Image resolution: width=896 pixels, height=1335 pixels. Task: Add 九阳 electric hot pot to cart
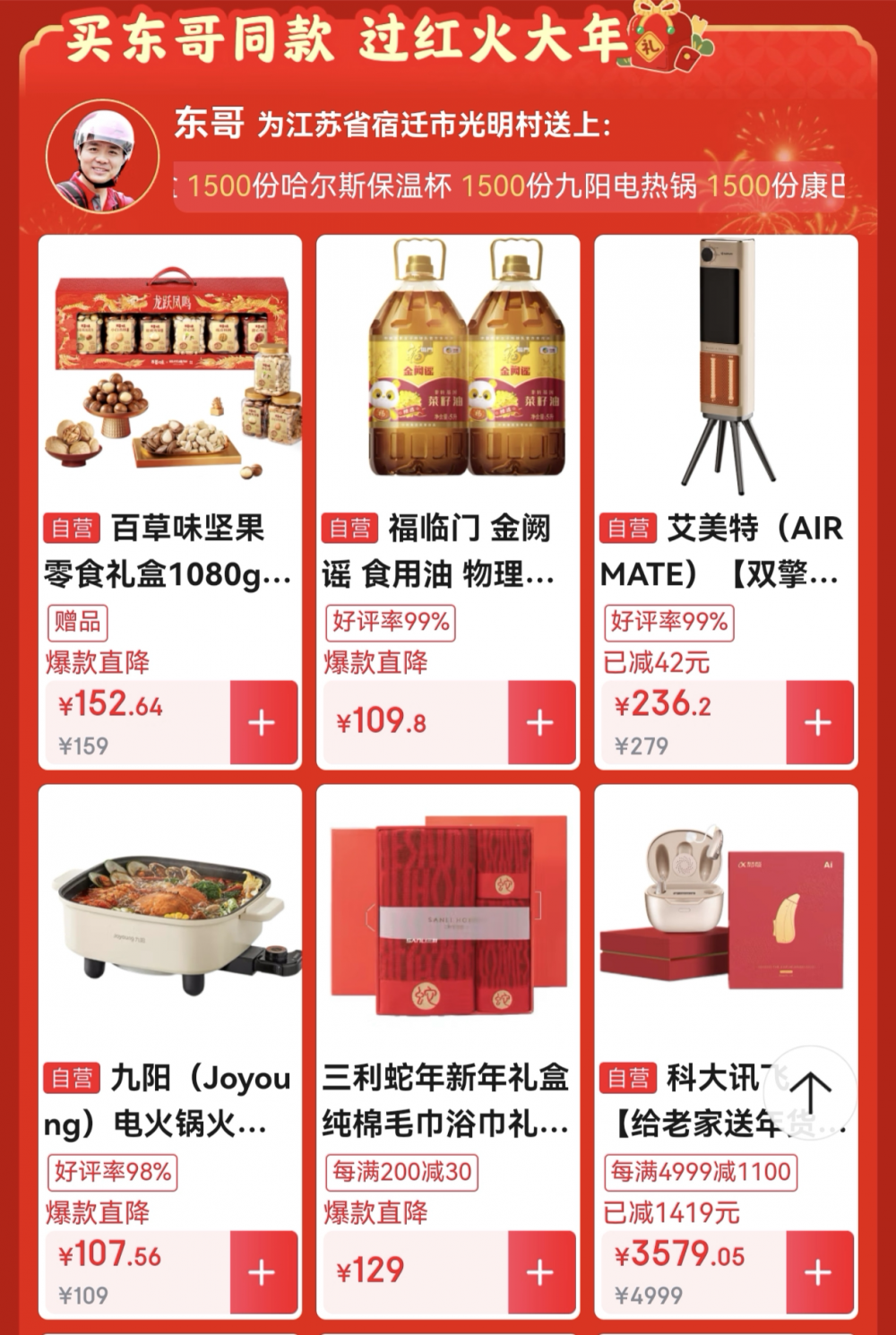[x=263, y=1272]
